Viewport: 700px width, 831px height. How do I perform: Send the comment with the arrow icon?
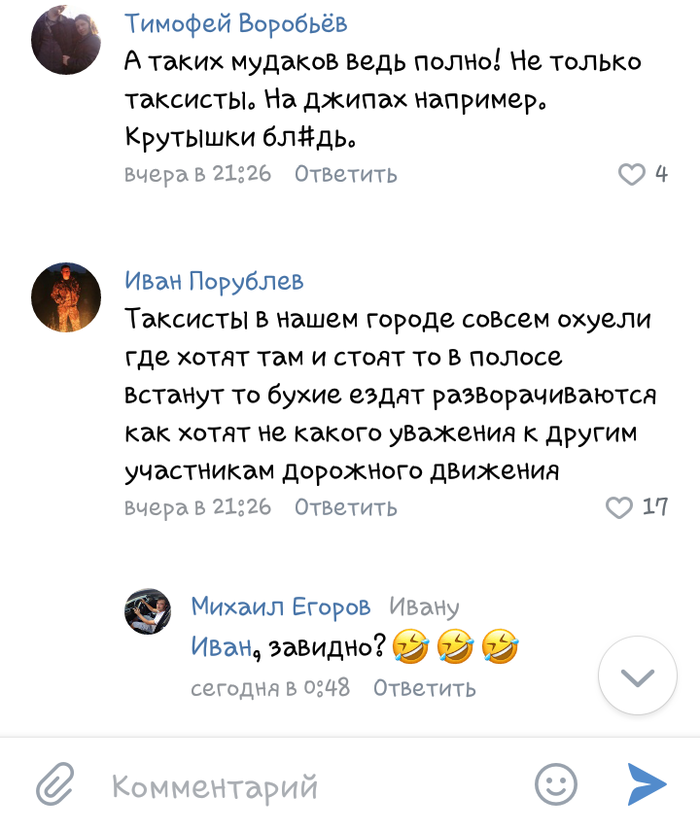pos(646,785)
